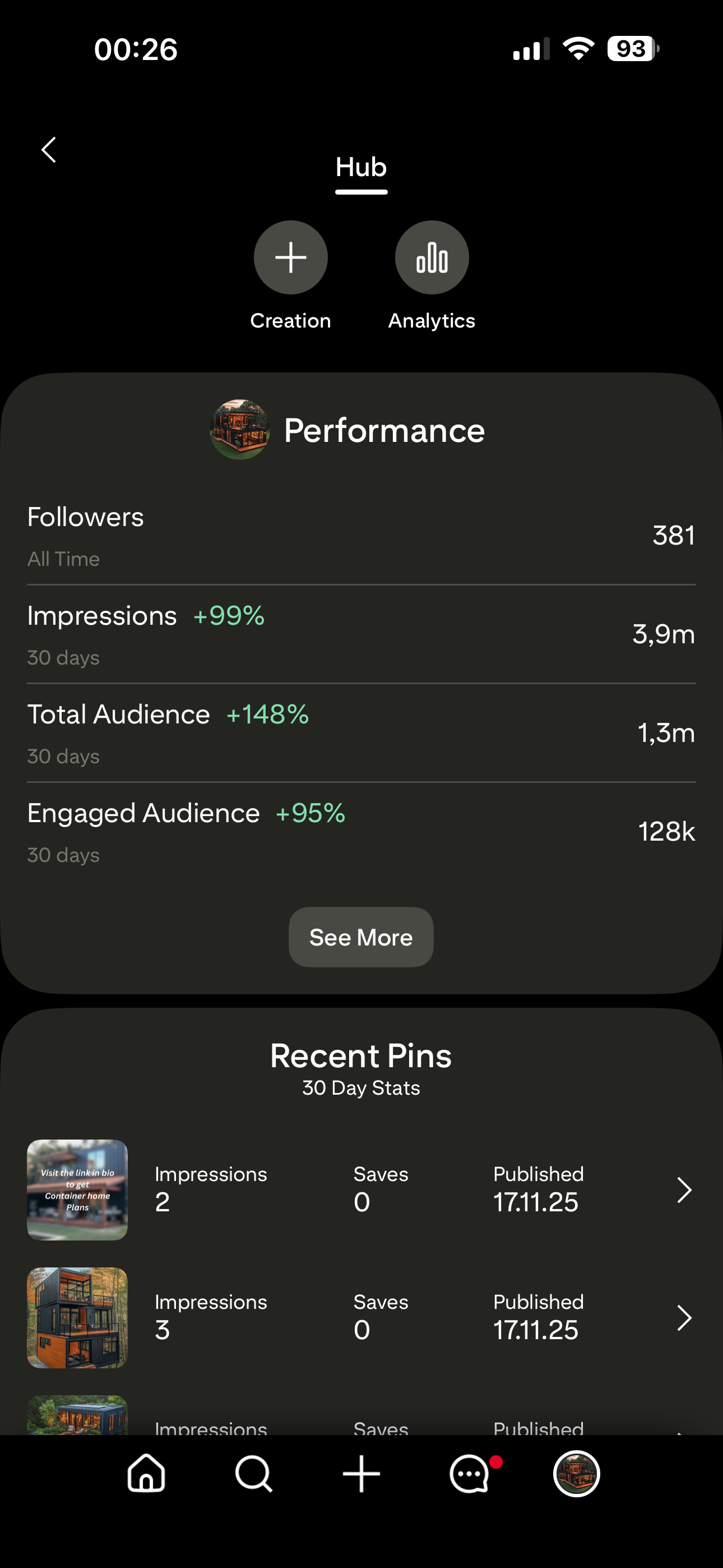
Task: Switch to the profile tab
Action: [x=576, y=1474]
